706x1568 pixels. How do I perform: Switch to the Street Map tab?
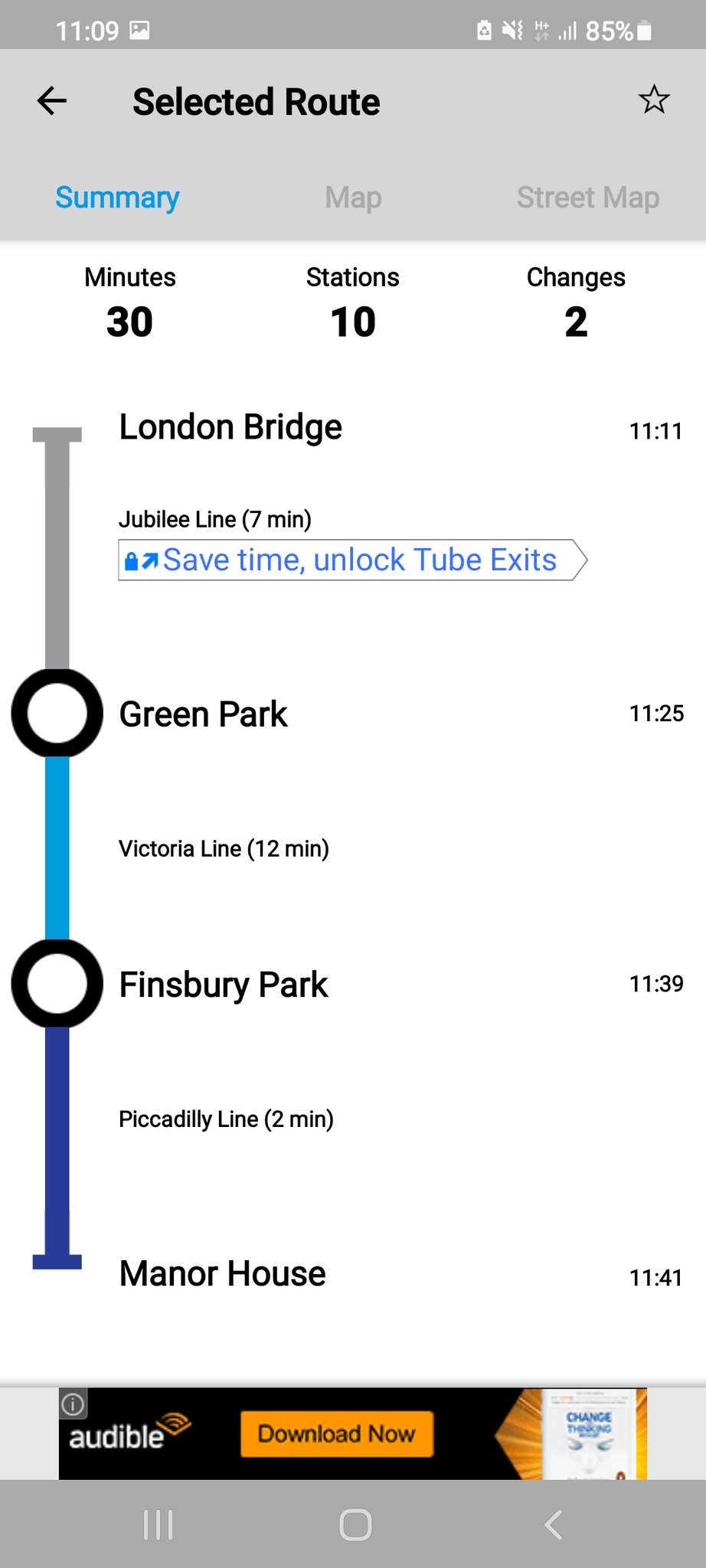coord(587,198)
